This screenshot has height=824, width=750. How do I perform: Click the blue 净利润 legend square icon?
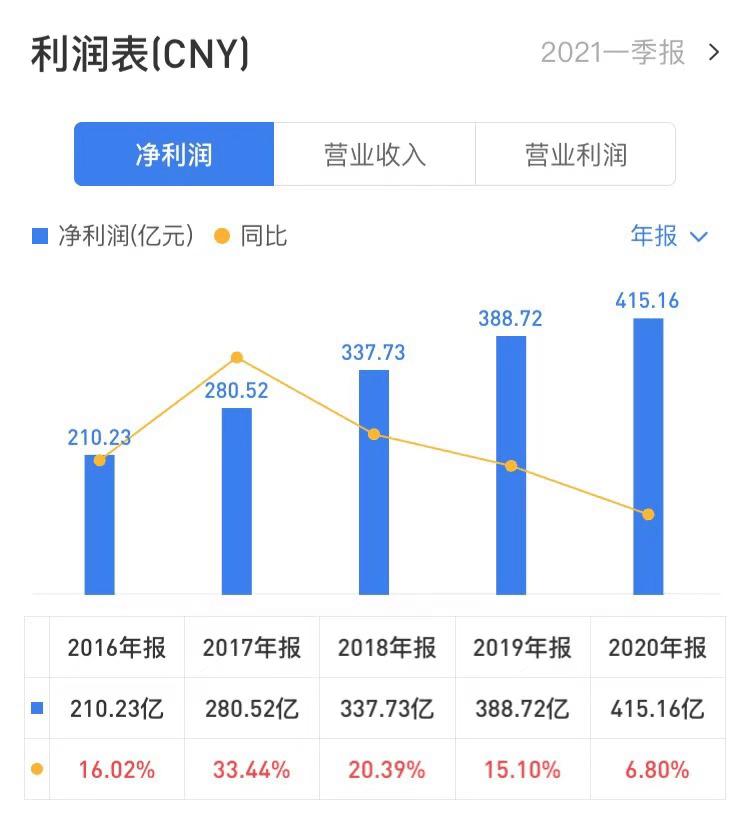click(x=39, y=237)
